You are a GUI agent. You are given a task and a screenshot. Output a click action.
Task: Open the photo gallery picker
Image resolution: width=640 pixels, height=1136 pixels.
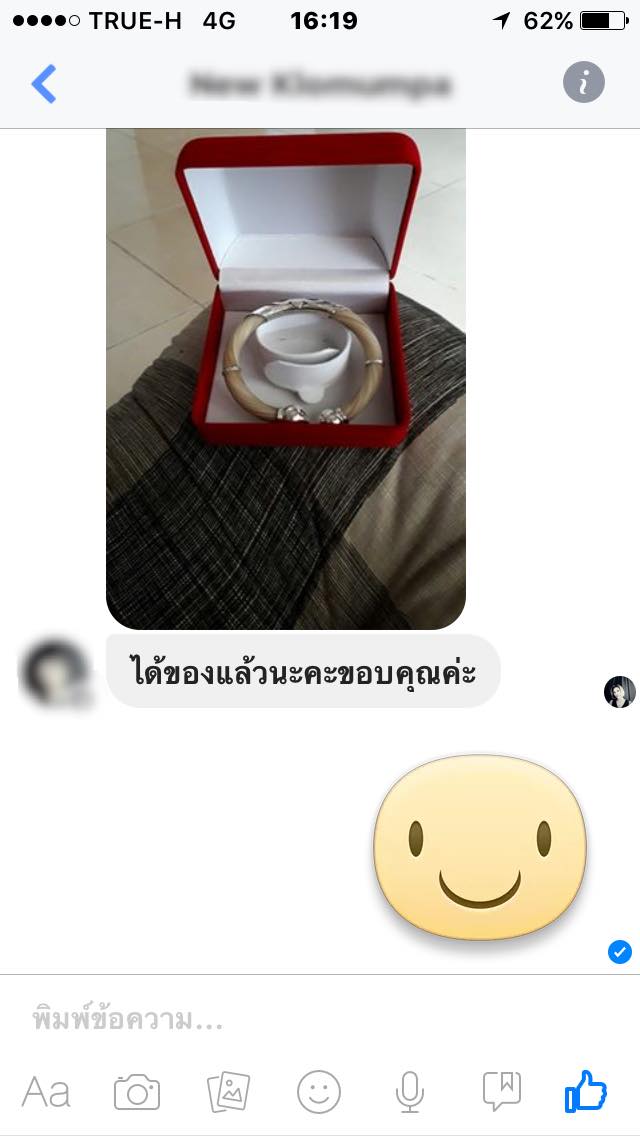coord(228,1092)
